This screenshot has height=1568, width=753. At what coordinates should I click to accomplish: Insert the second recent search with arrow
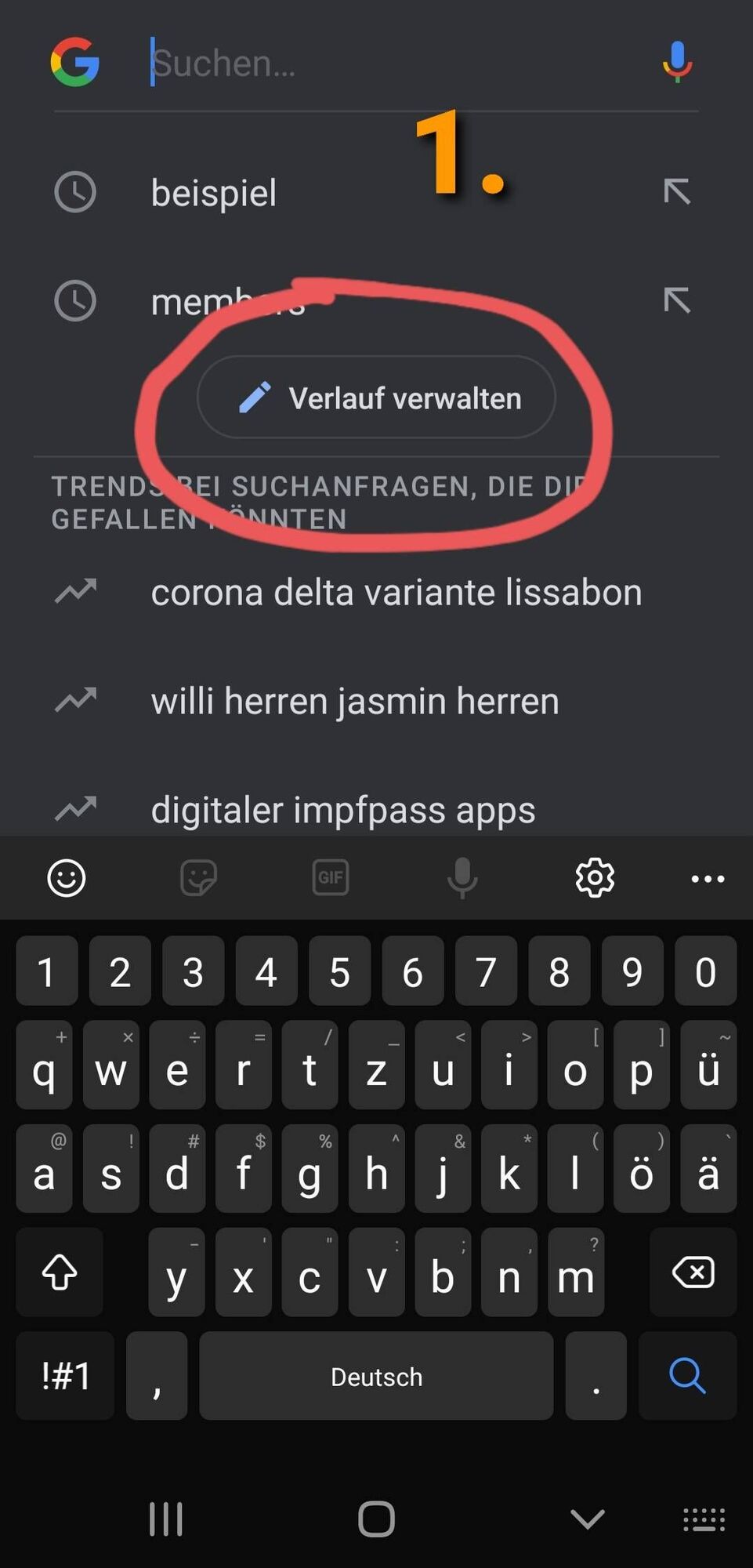coord(677,300)
